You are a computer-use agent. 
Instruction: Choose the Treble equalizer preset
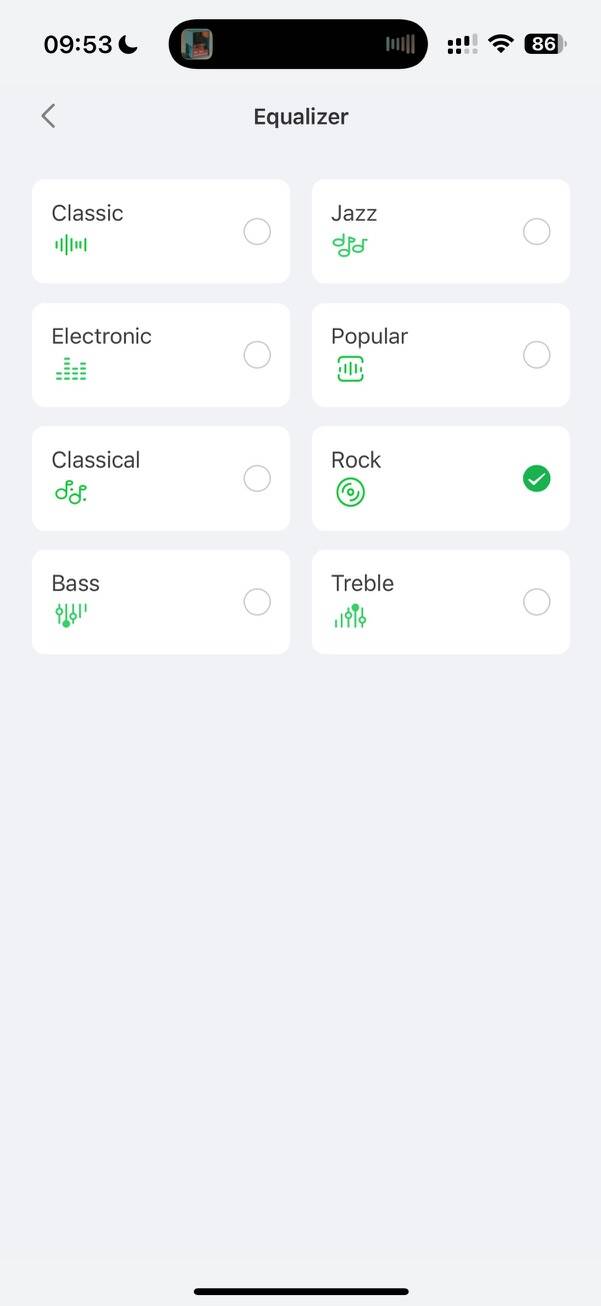pos(536,602)
